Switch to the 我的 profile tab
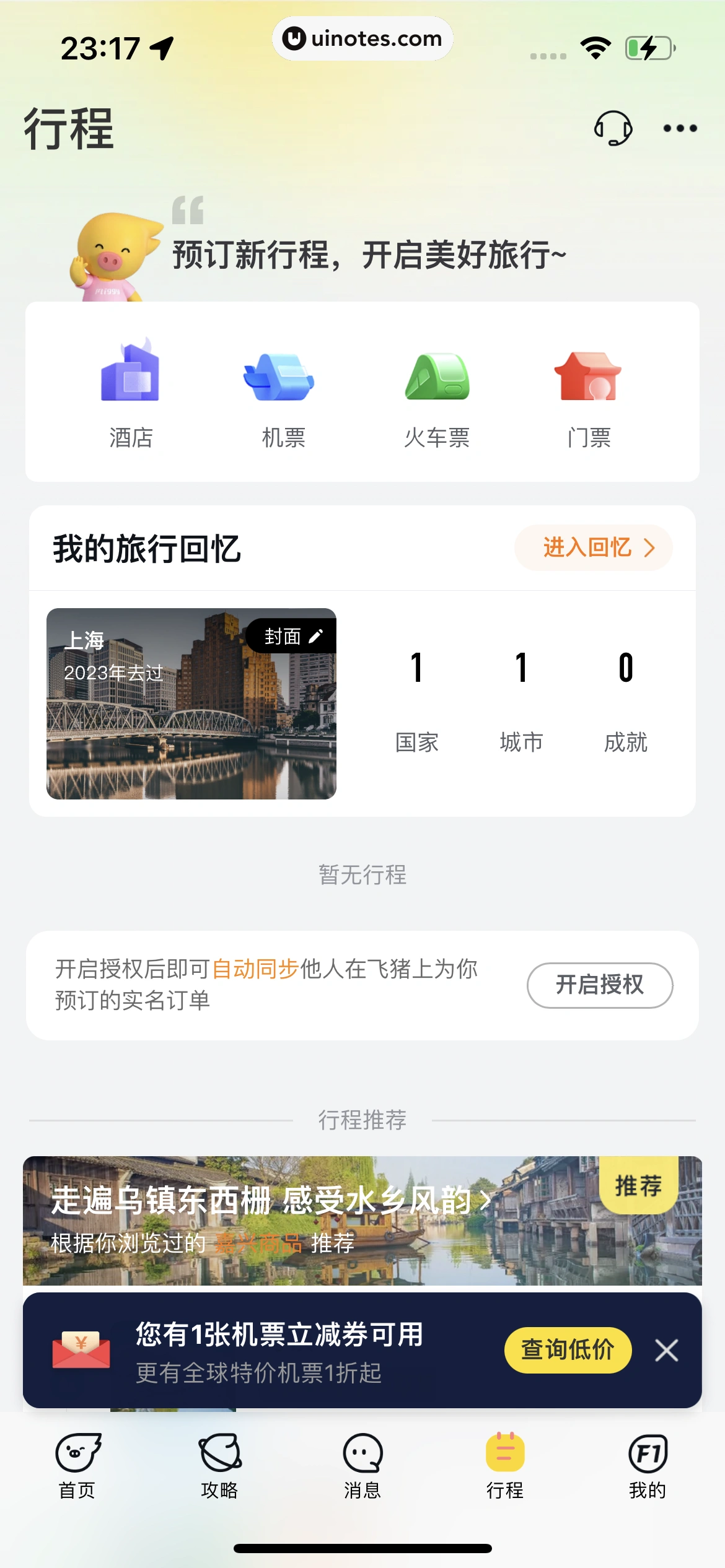725x1568 pixels. point(648,1466)
